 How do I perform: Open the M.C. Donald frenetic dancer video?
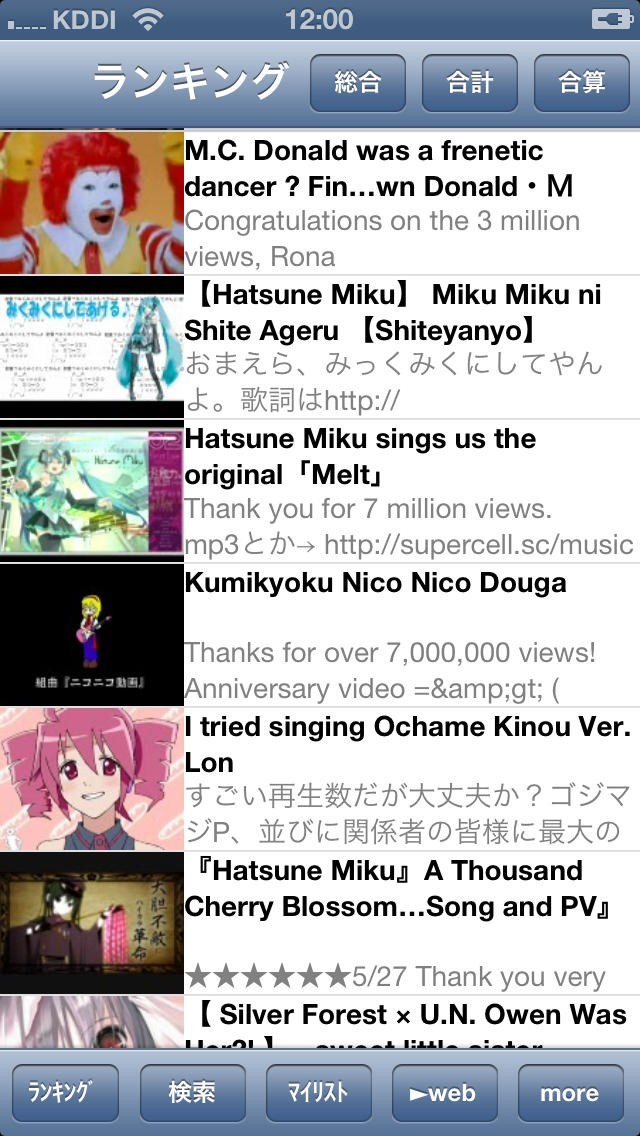tap(320, 203)
